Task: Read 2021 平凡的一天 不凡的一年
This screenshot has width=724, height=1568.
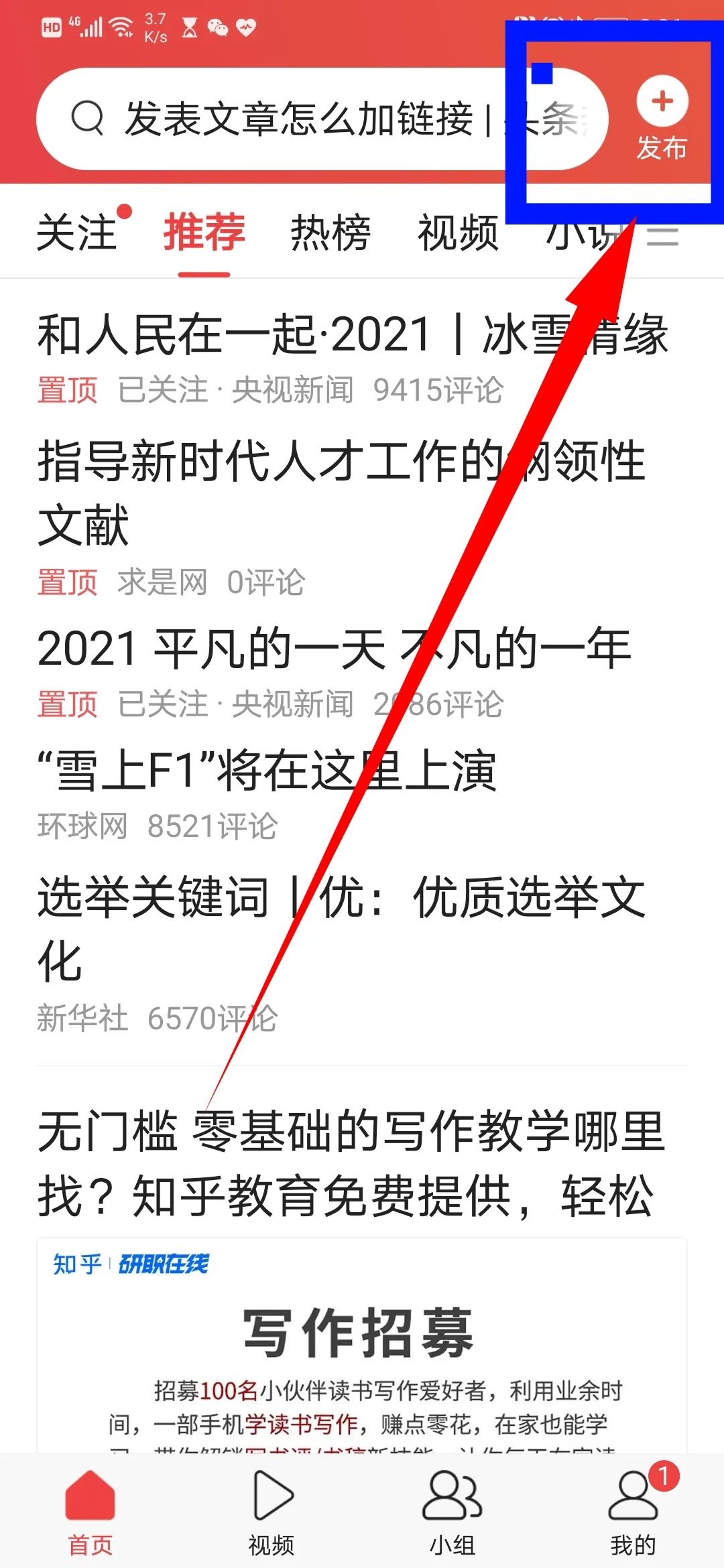Action: click(334, 649)
